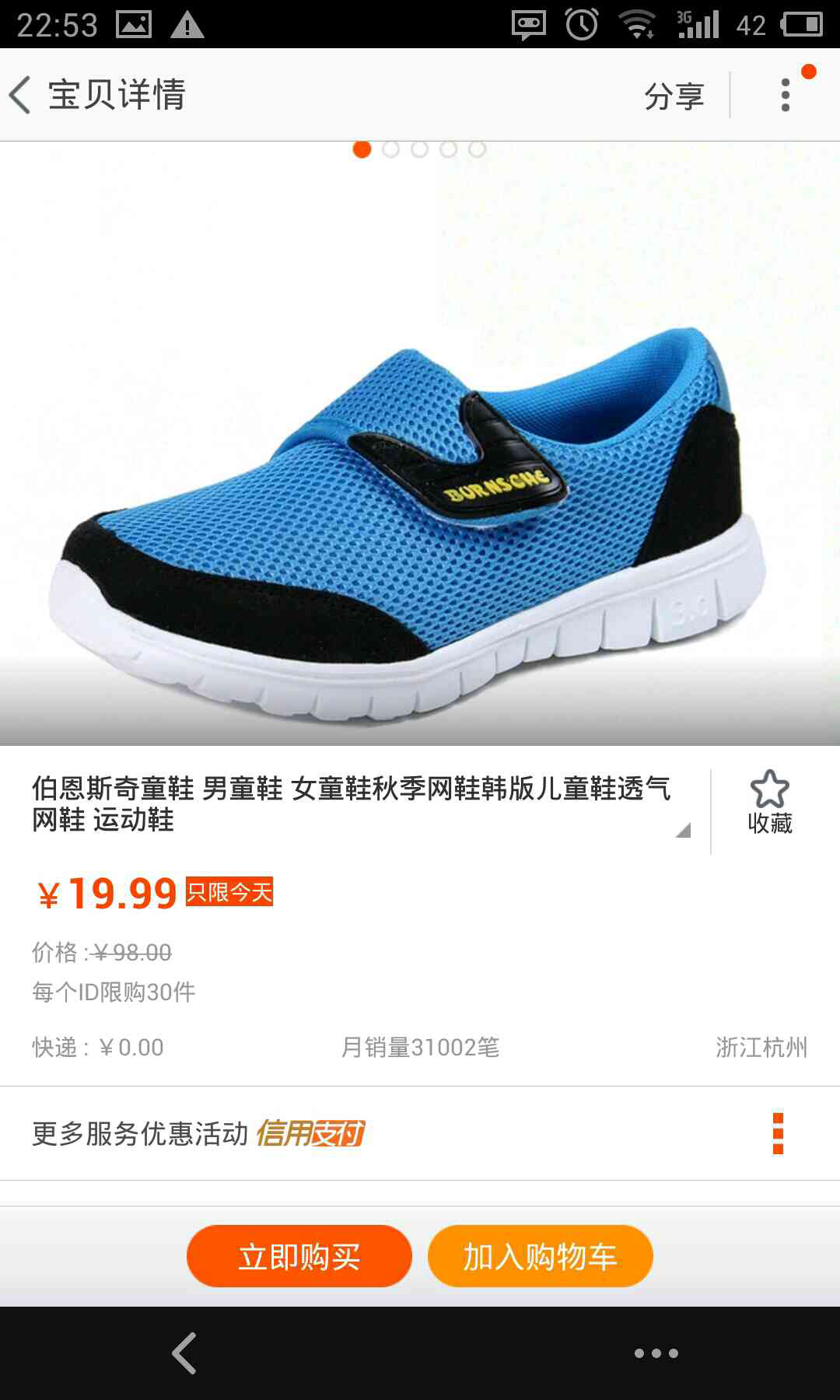This screenshot has width=840, height=1400.
Task: Tap the system back arrow at bottom
Action: click(185, 1353)
